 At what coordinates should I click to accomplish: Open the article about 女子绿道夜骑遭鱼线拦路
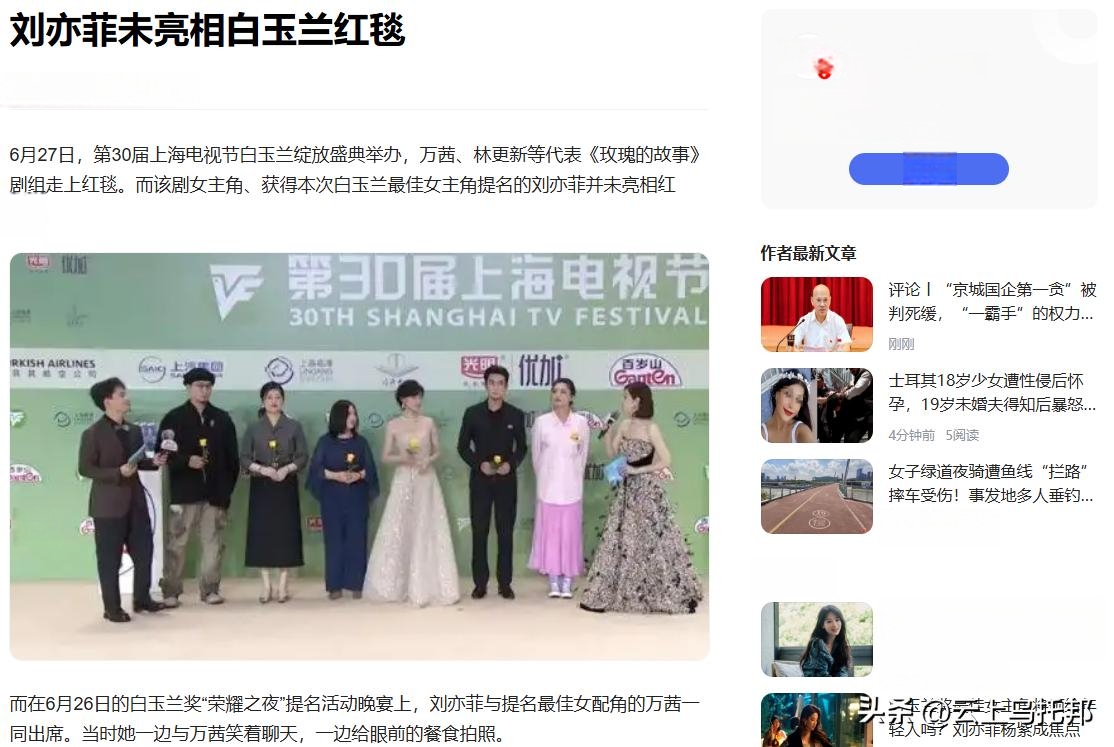coord(990,483)
